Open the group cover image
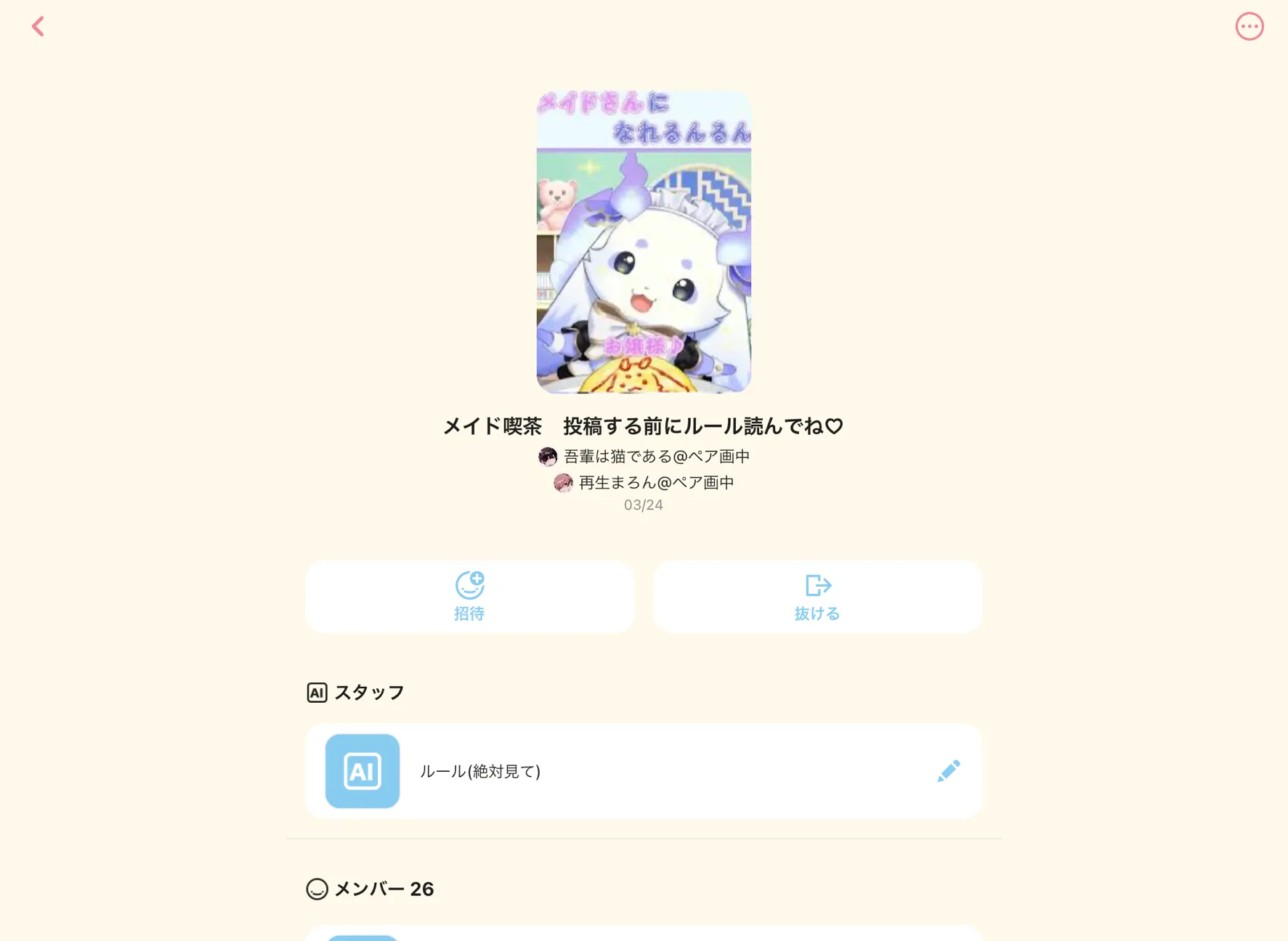 tap(644, 242)
